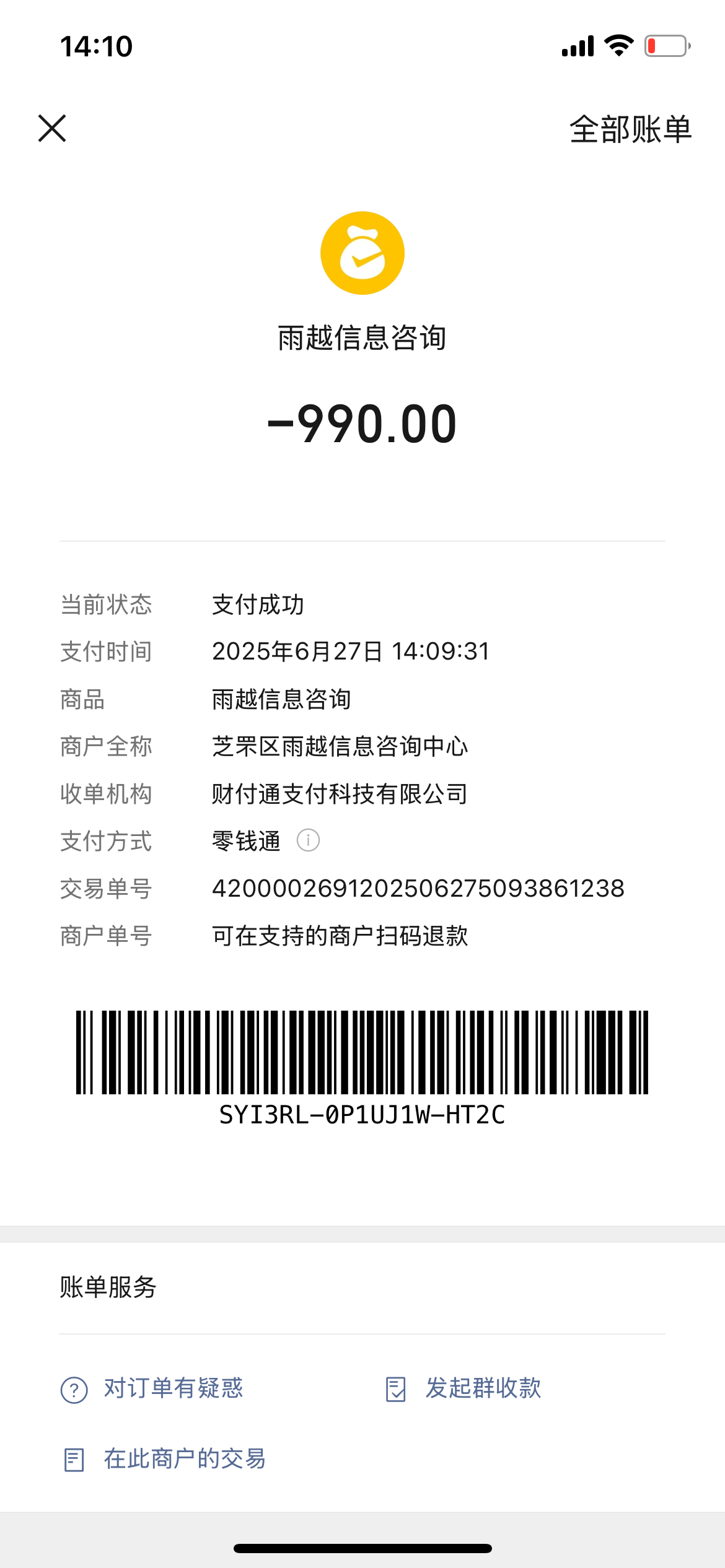725x1568 pixels.
Task: Close the bill detail page
Action: 52,128
